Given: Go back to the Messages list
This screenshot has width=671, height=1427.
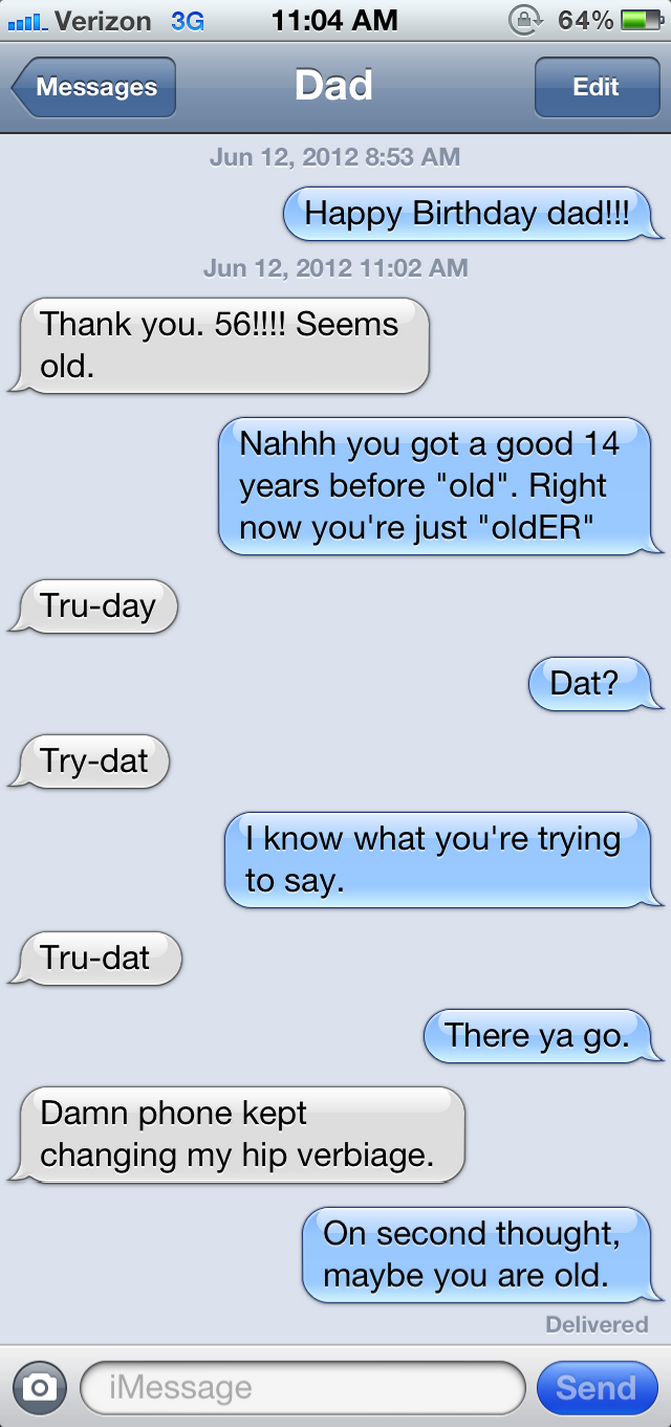Looking at the screenshot, I should tap(94, 87).
